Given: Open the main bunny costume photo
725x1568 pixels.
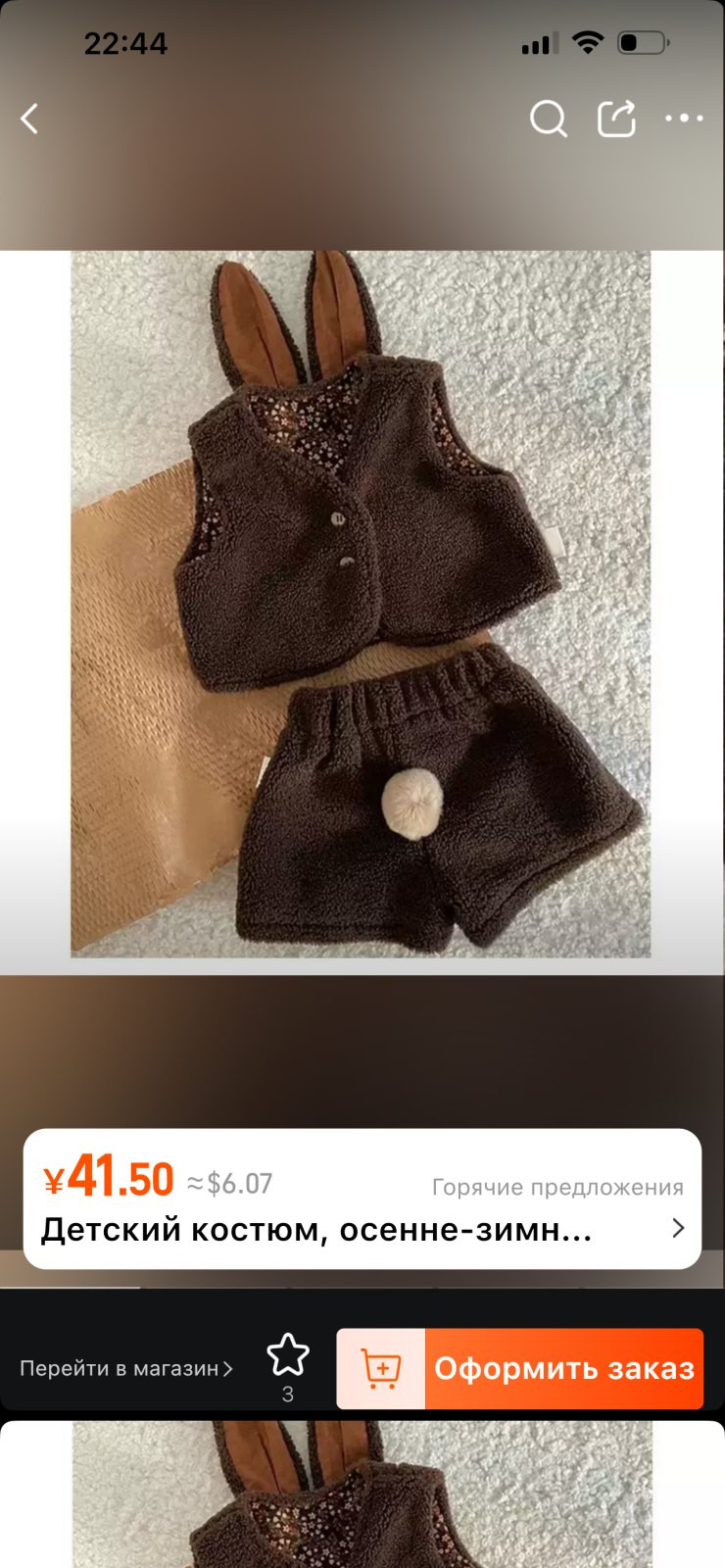Looking at the screenshot, I should tap(361, 604).
